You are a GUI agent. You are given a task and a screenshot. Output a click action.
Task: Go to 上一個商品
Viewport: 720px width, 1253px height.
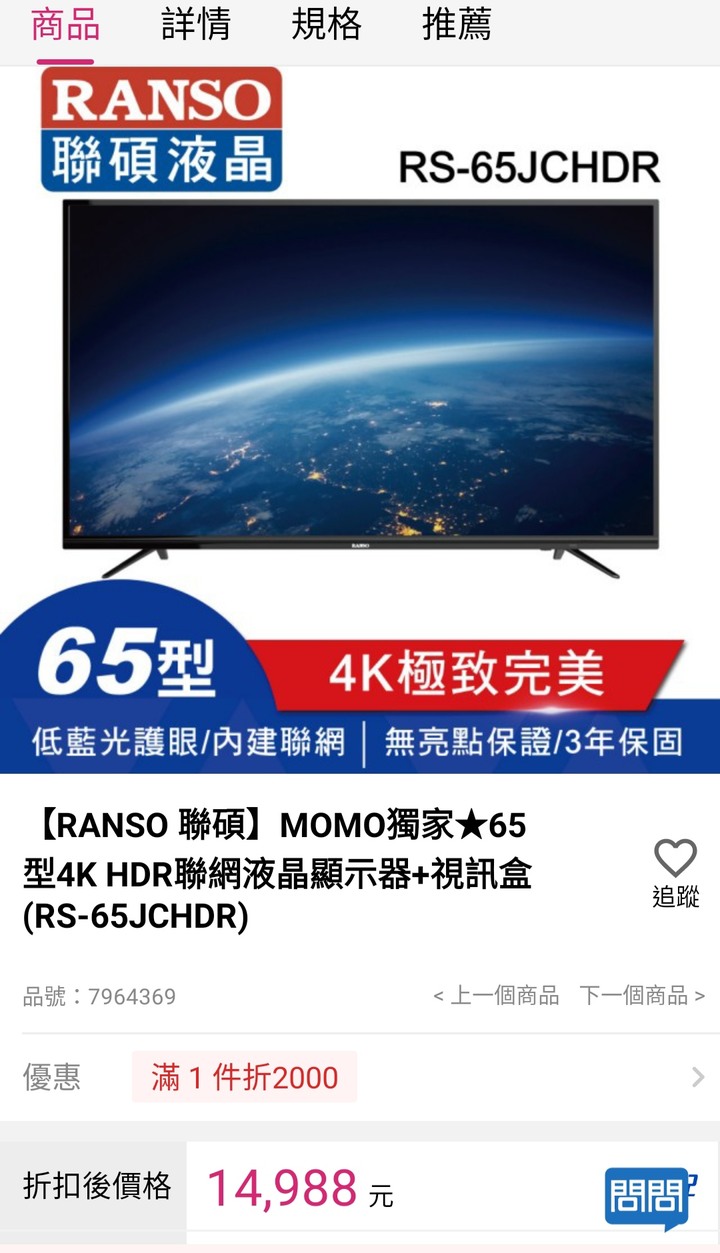(496, 996)
